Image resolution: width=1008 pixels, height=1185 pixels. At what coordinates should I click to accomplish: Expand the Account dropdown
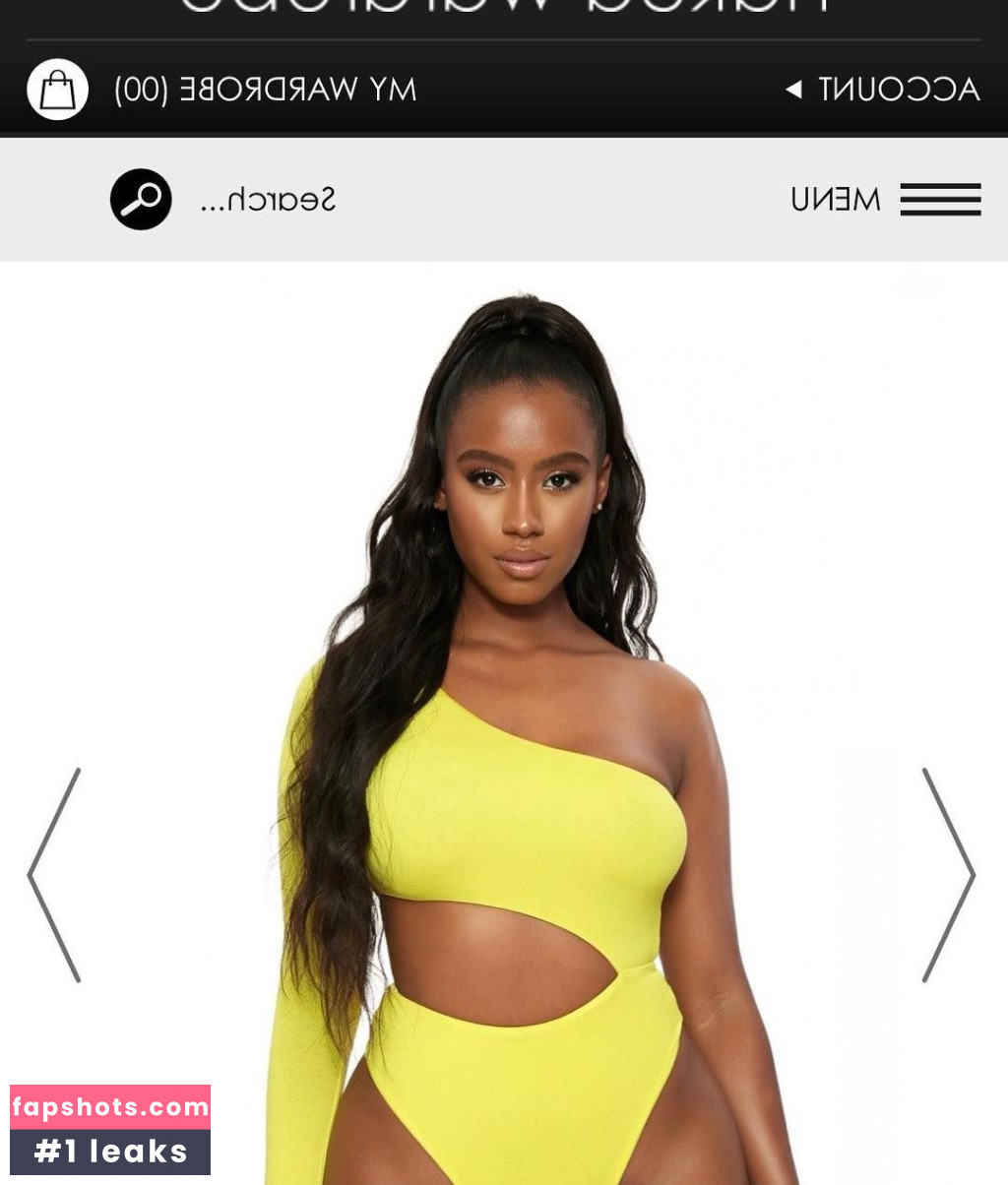tap(883, 90)
